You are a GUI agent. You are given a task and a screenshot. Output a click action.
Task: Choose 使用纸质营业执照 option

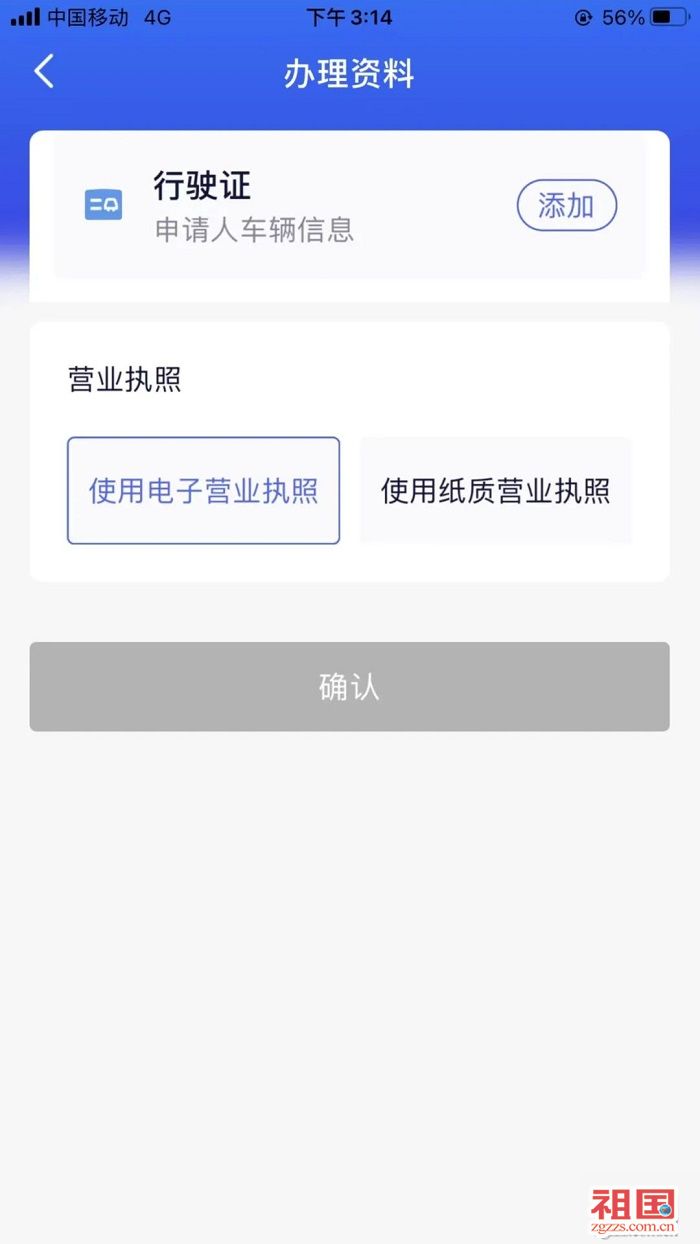coord(496,491)
